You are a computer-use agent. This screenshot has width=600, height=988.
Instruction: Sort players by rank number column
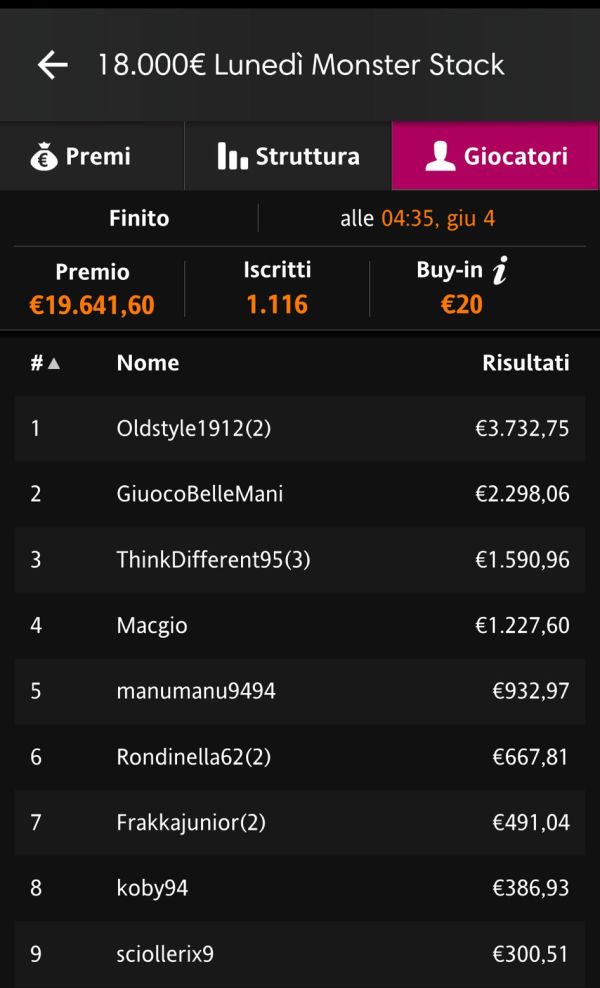tap(45, 363)
